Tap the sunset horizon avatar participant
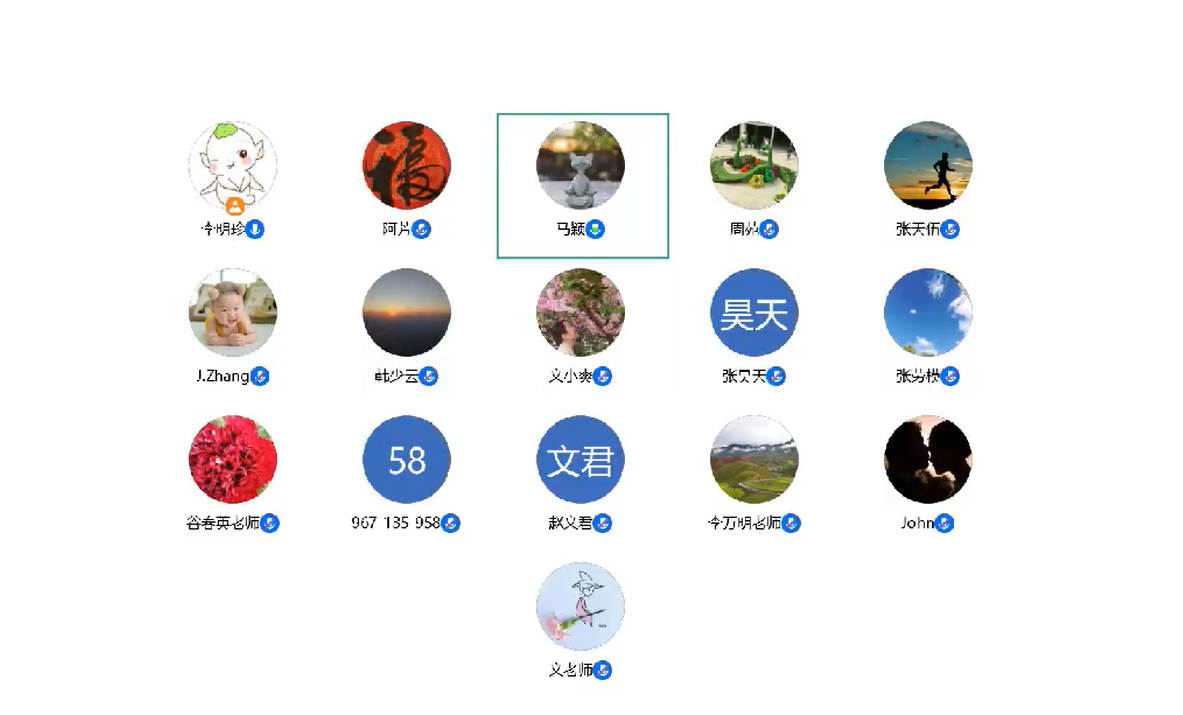 coord(407,312)
